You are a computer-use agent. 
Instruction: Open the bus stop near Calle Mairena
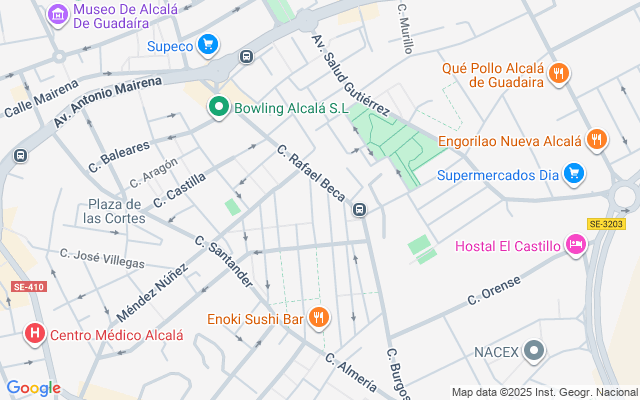[21, 156]
